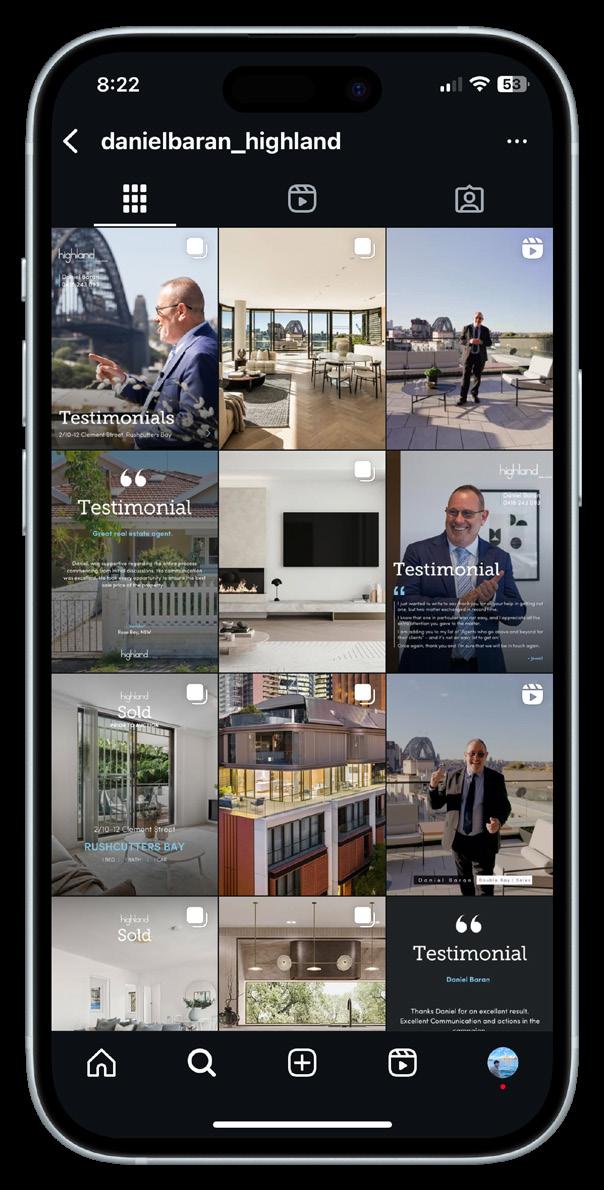Open the three-dot options menu
This screenshot has height=1190, width=604.
coord(516,141)
